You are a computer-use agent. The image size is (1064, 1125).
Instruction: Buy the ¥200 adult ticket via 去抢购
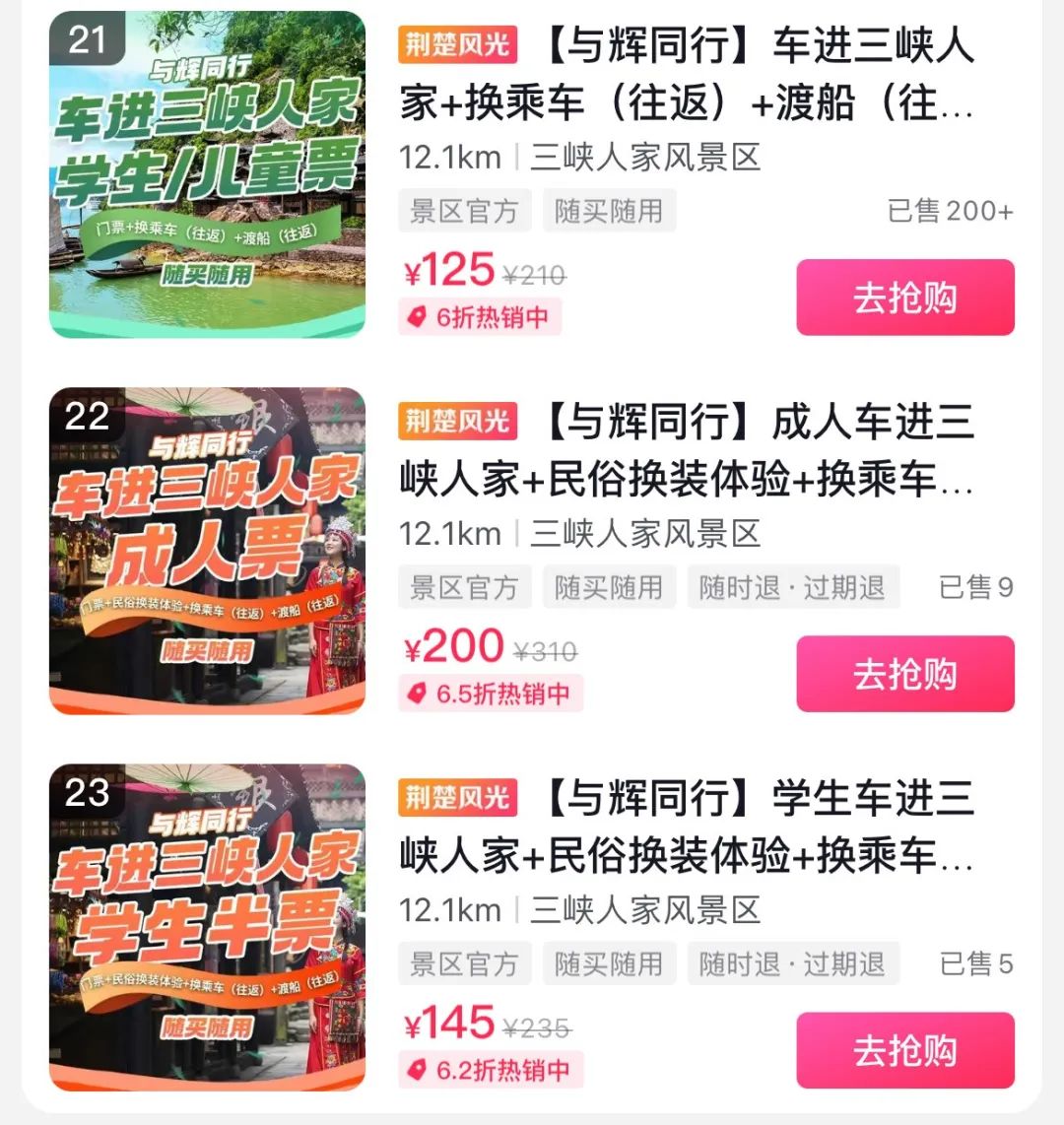point(904,674)
